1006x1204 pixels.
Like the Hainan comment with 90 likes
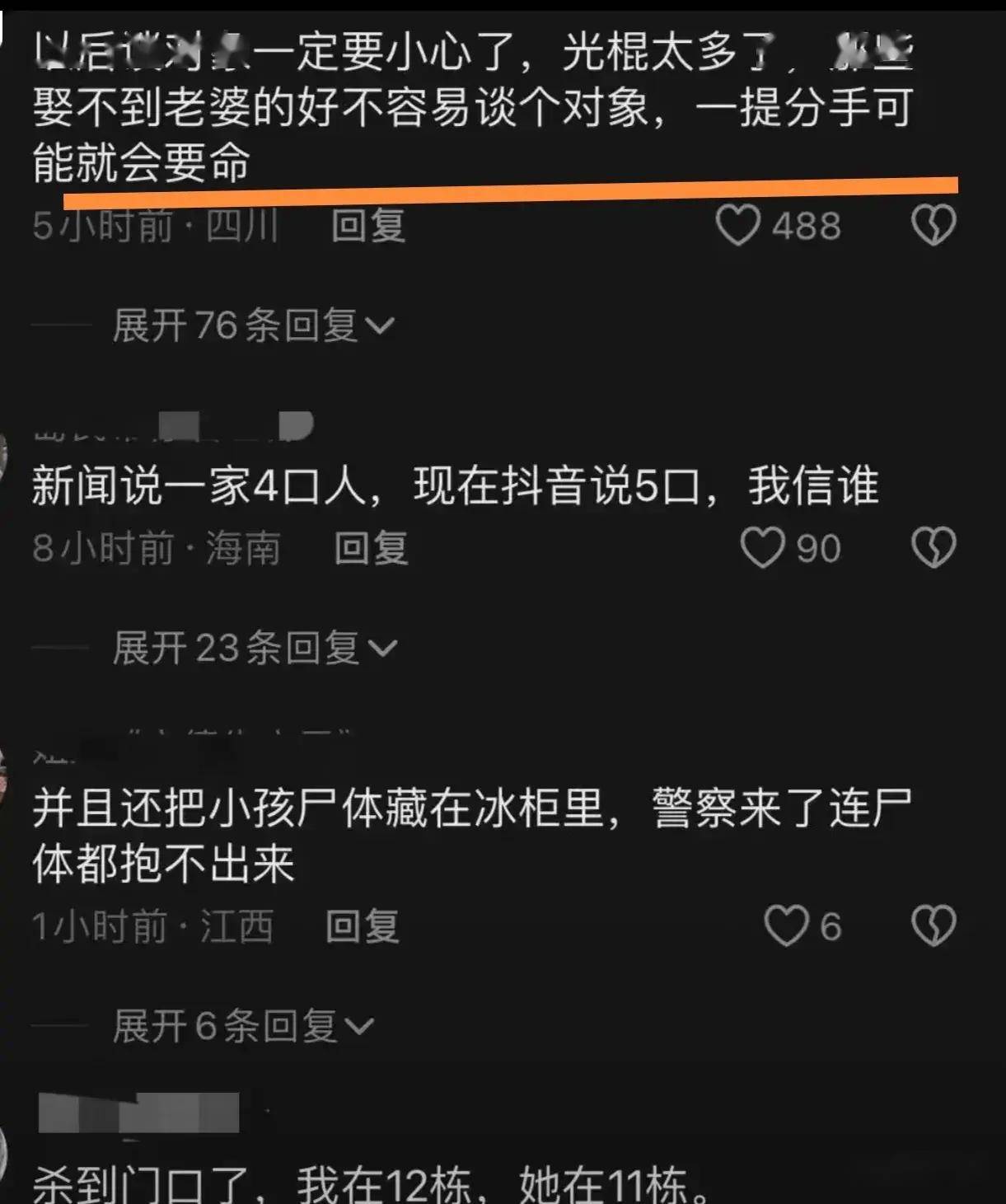click(x=762, y=548)
